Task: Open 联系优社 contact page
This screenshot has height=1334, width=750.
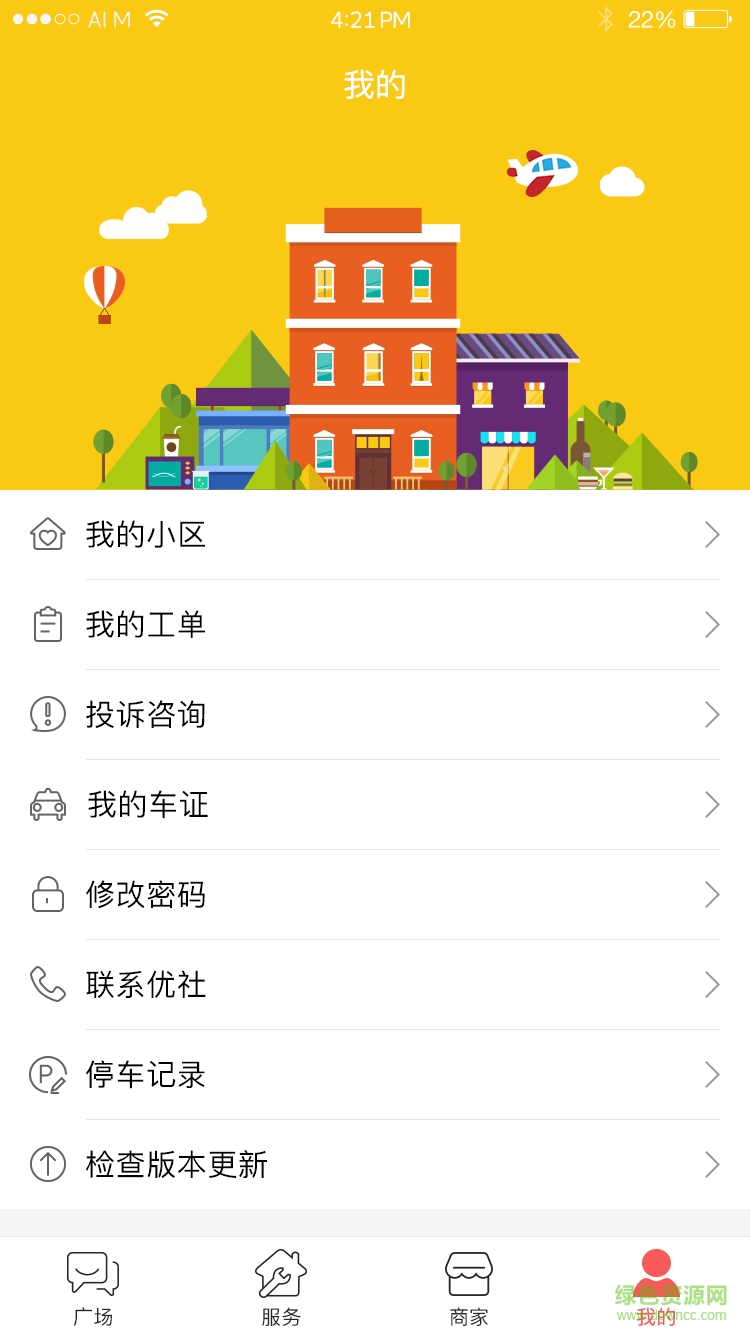Action: (x=375, y=984)
